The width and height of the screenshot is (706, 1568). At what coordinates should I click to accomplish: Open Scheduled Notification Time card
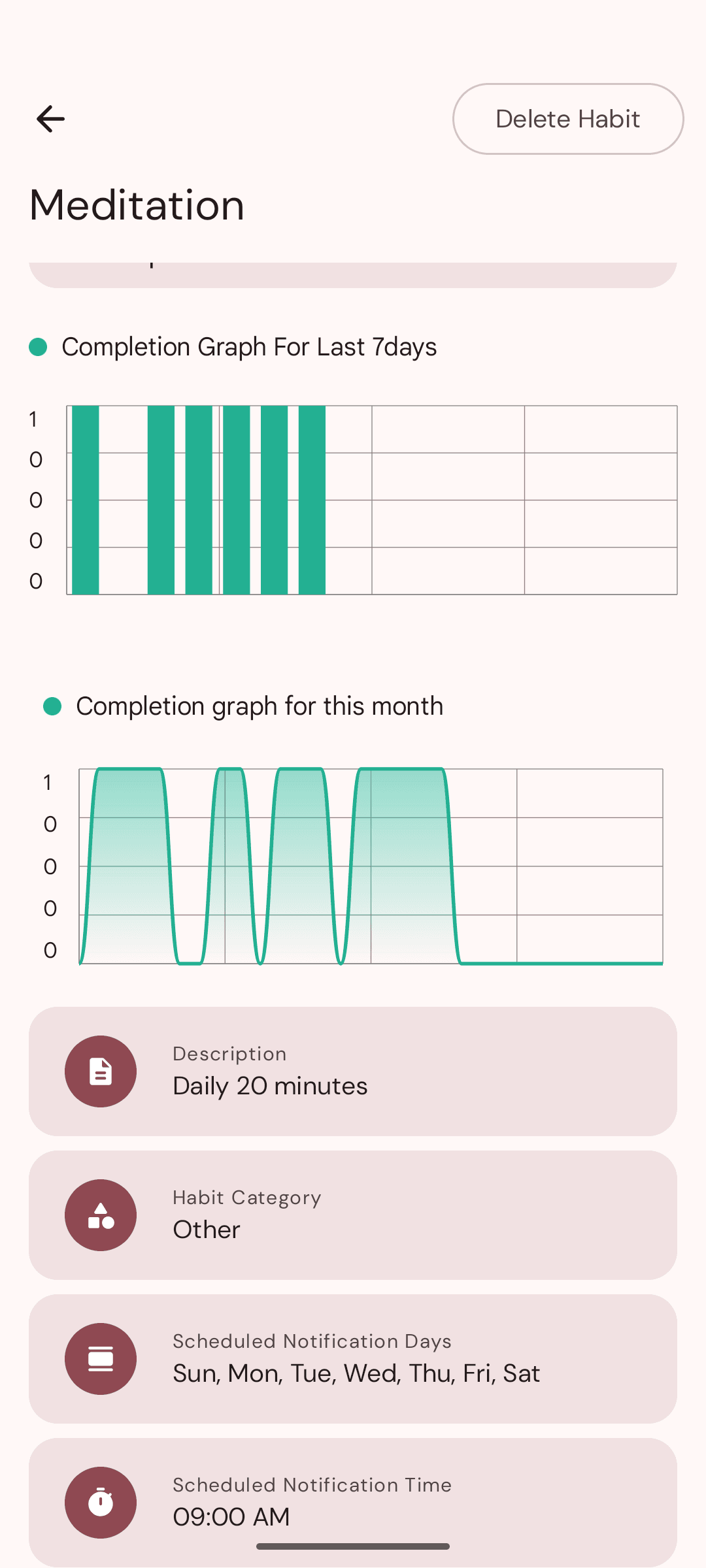[353, 1502]
